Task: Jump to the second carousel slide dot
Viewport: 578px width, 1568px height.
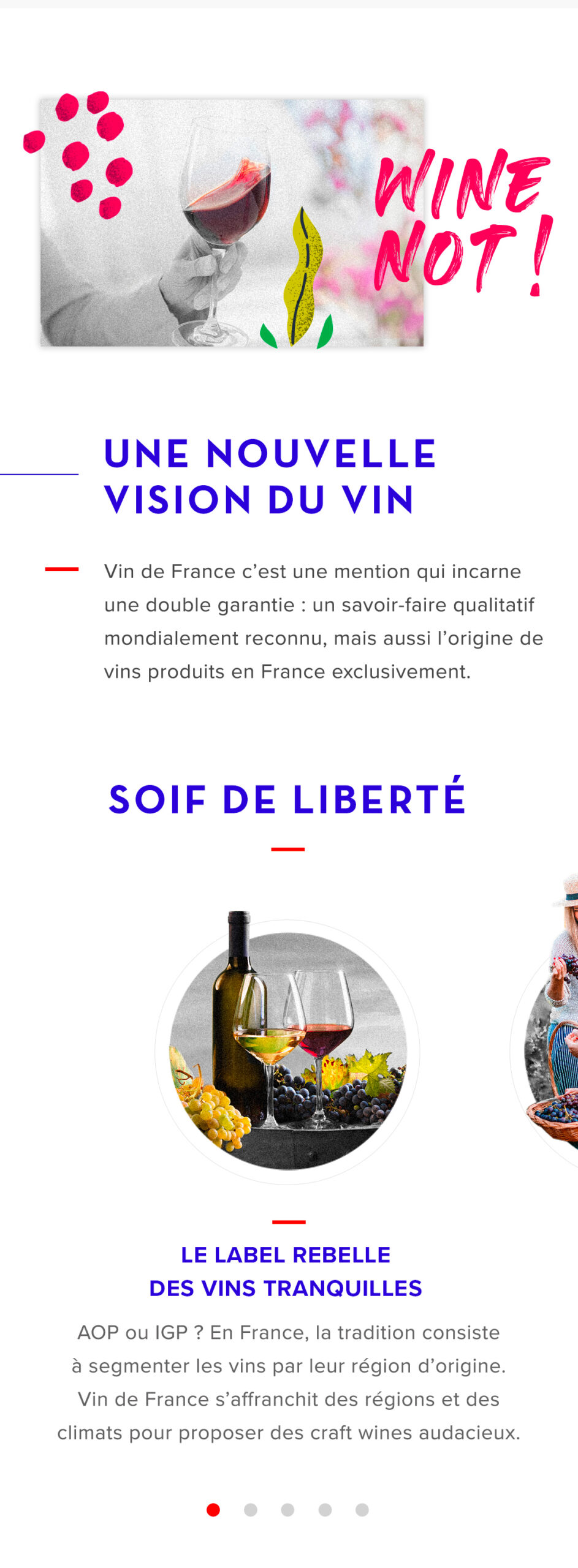Action: click(x=251, y=1510)
